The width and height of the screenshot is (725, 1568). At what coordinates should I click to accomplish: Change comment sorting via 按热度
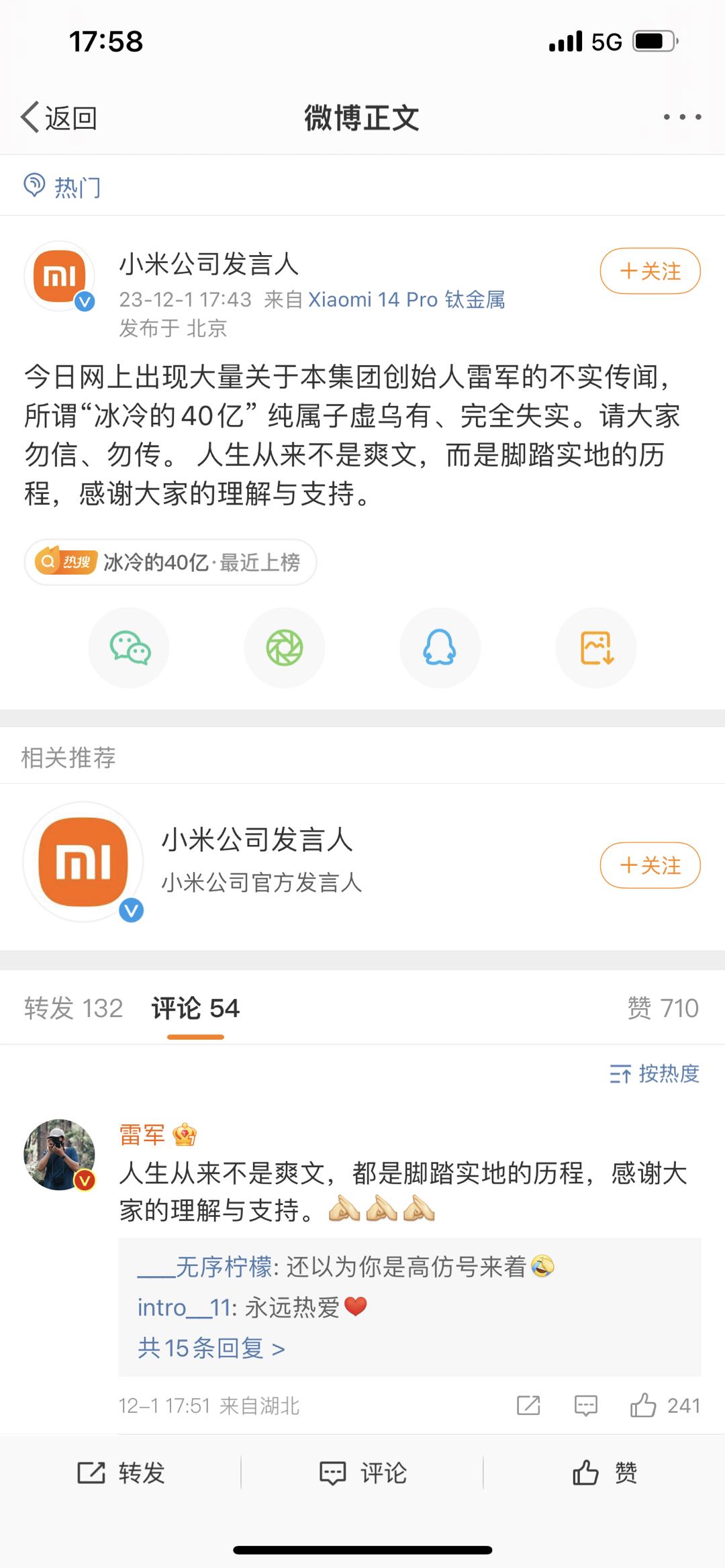pos(655,1074)
